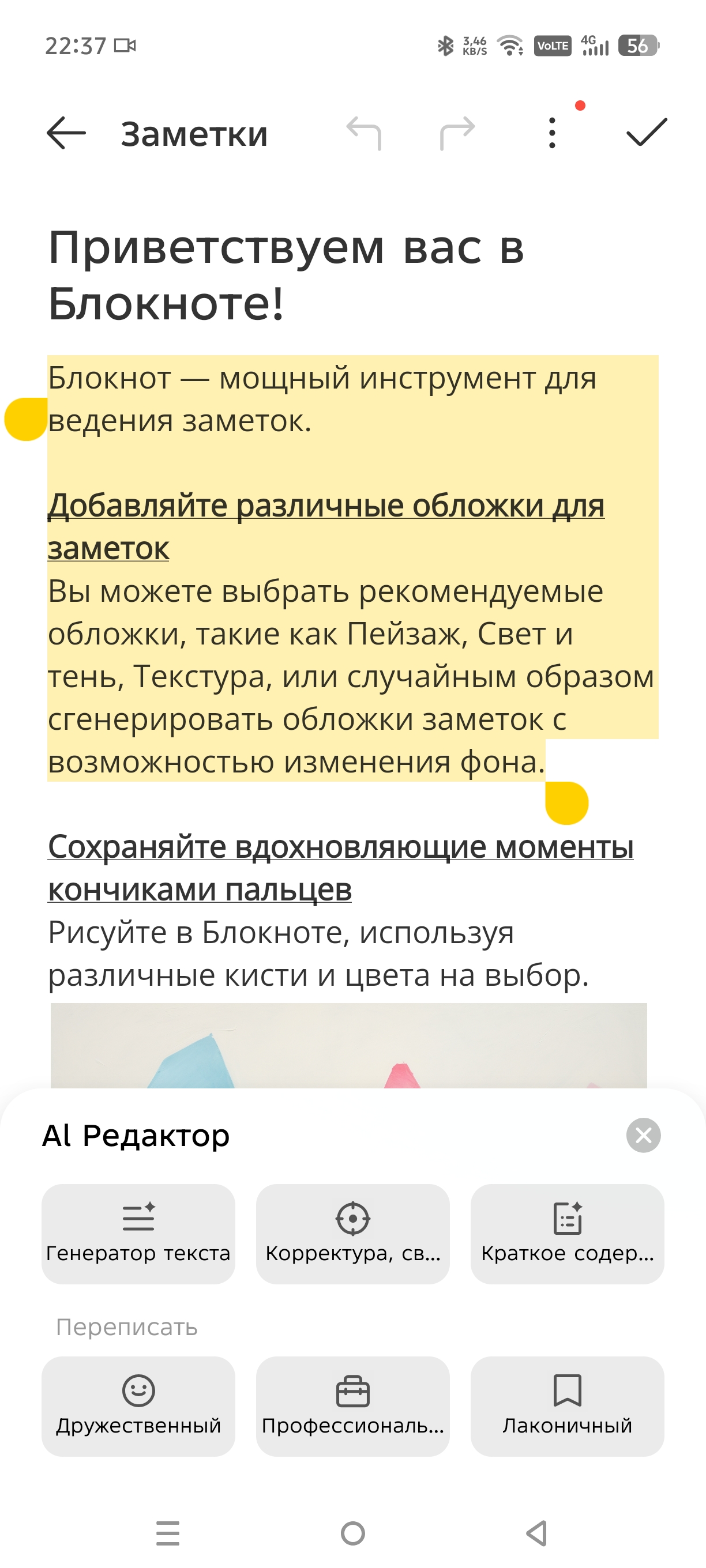The image size is (706, 1568).
Task: Close the AI Редактор panel
Action: click(x=643, y=1135)
